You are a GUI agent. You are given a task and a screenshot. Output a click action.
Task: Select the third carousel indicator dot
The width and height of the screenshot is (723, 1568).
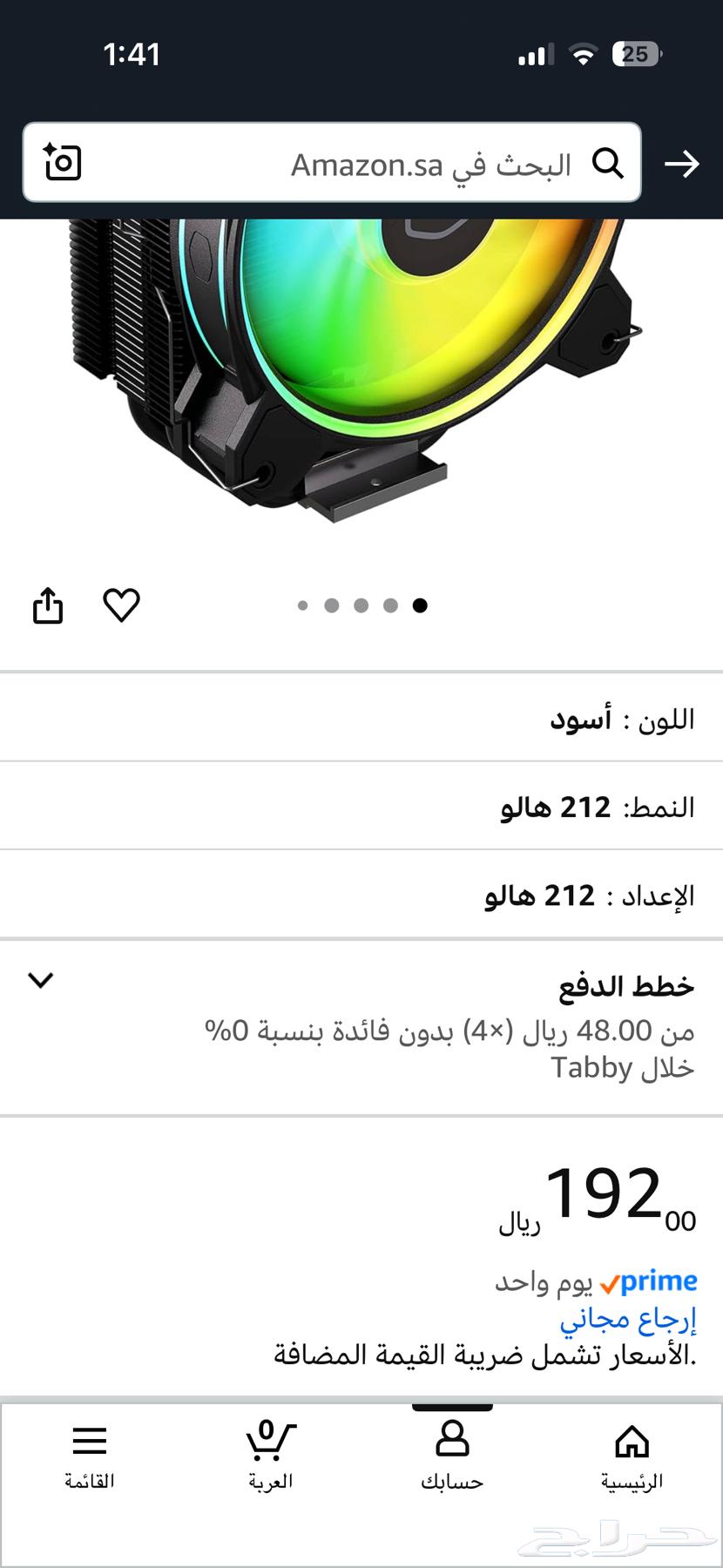(x=361, y=605)
